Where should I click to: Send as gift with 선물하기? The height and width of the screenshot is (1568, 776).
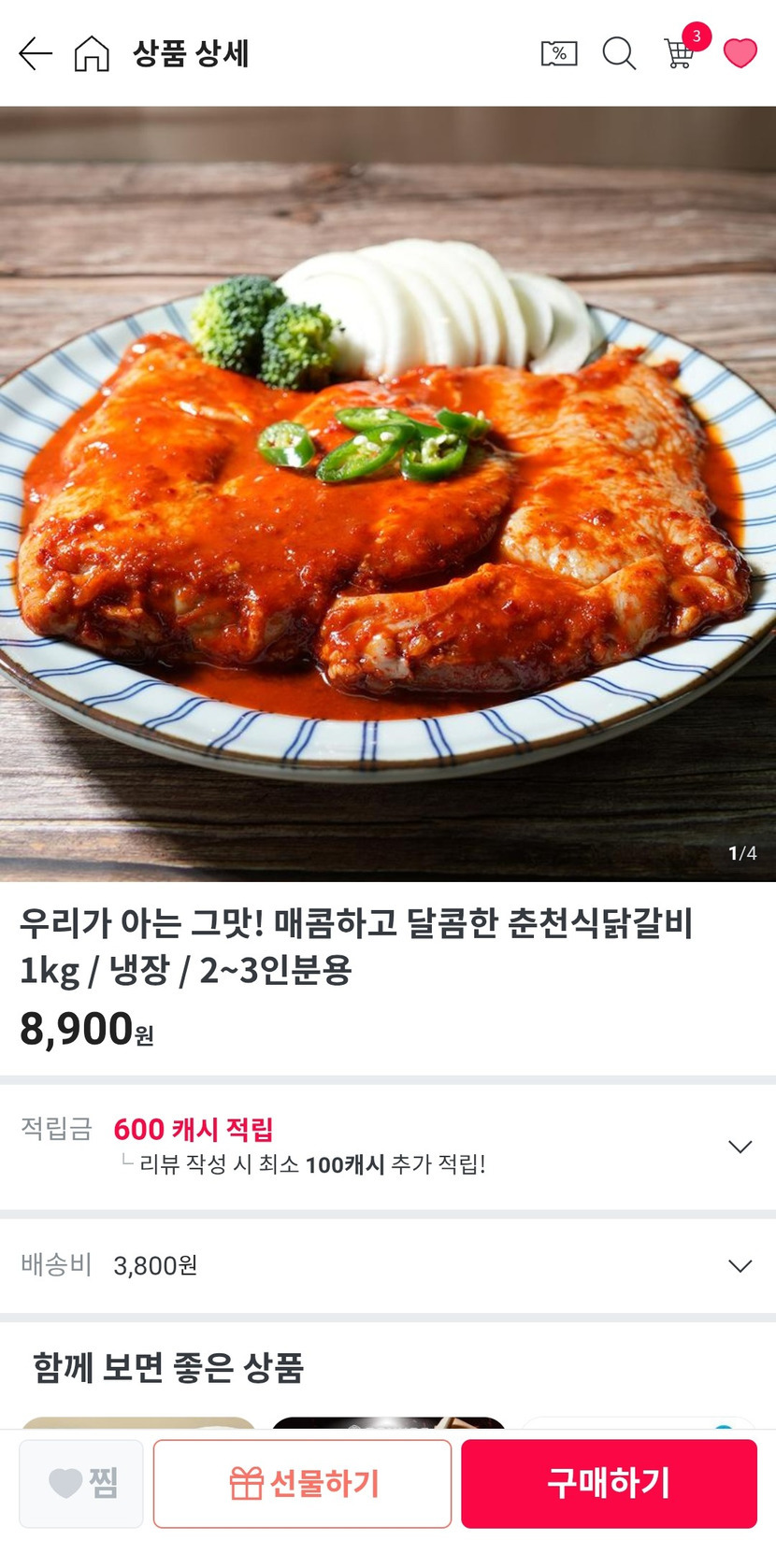pos(302,1483)
